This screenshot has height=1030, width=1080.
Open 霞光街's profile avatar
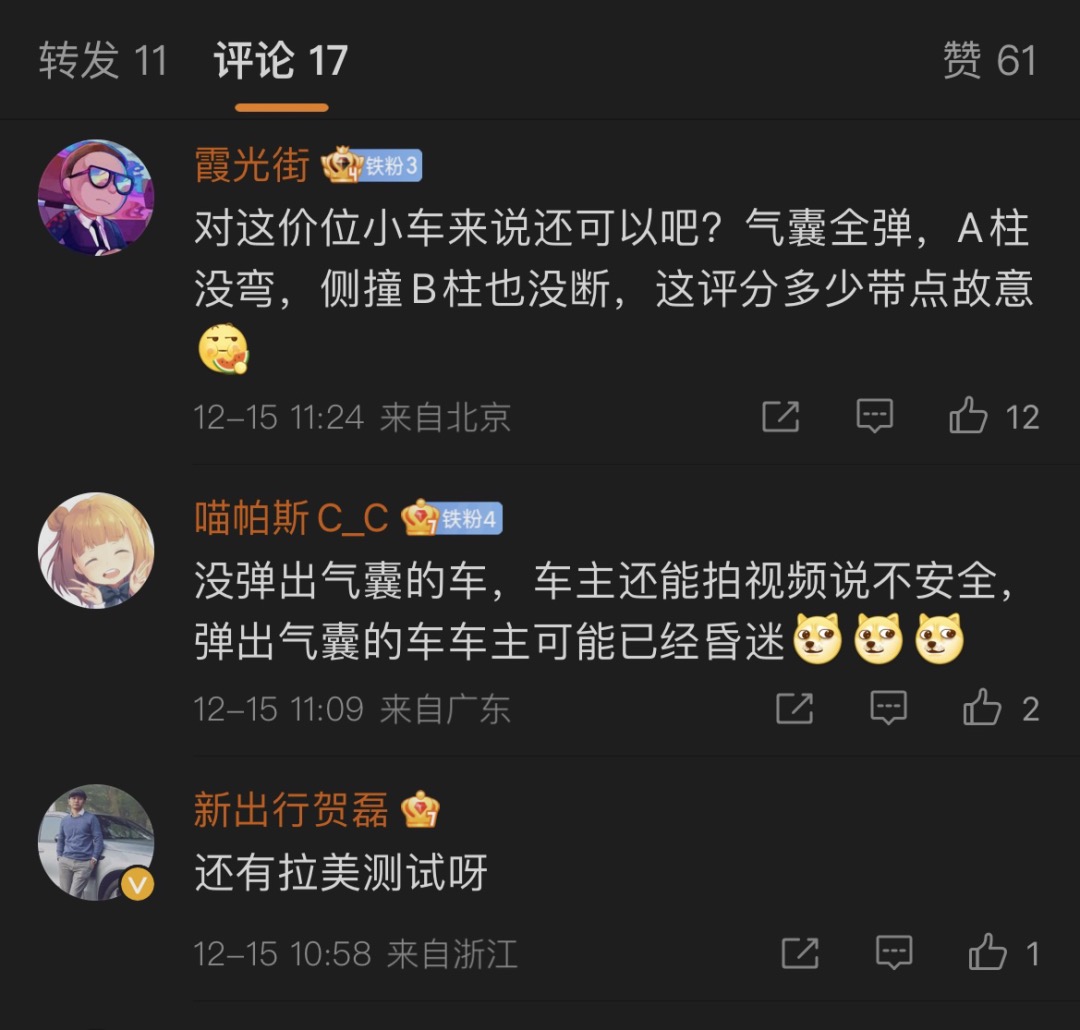tap(96, 197)
